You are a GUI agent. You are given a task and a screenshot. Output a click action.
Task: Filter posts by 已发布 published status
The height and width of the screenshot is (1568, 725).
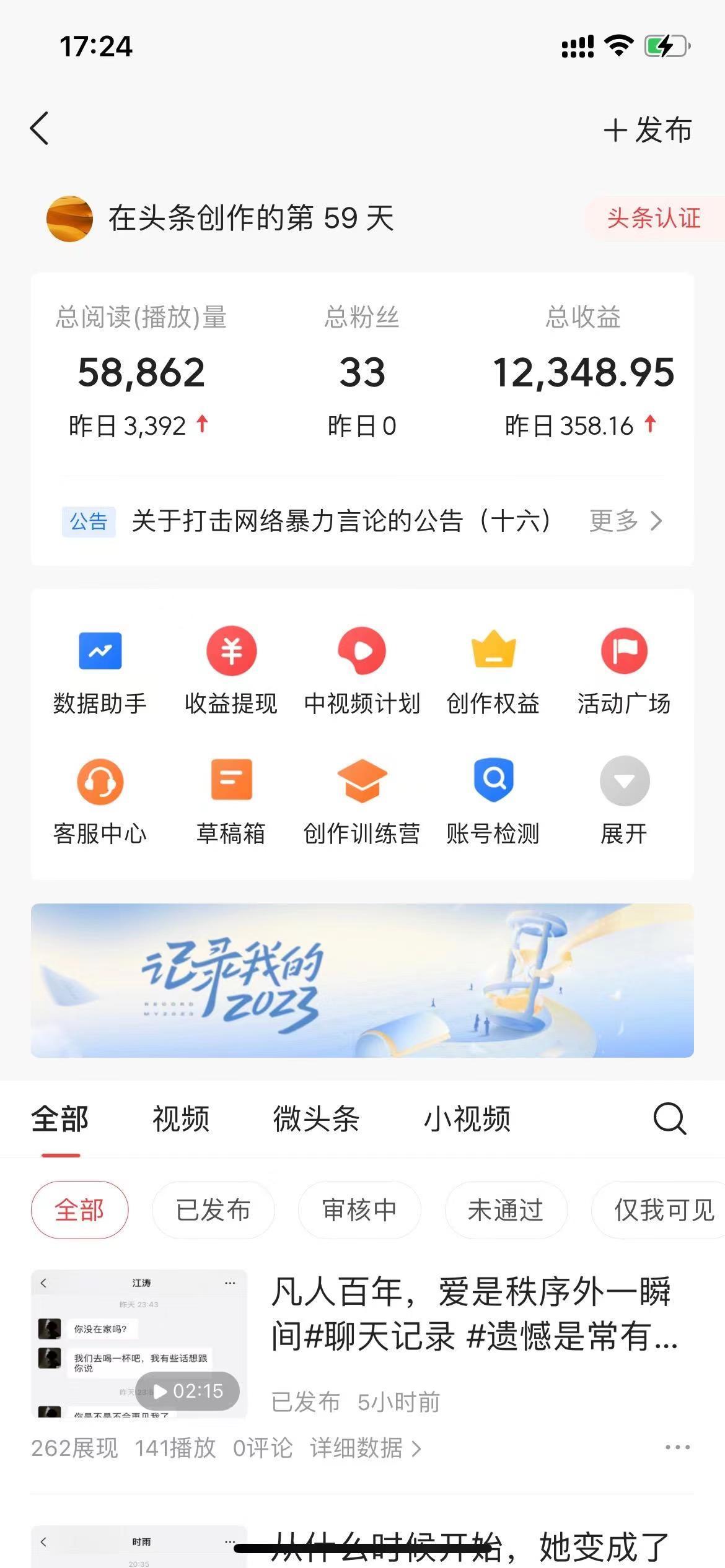(x=214, y=1209)
